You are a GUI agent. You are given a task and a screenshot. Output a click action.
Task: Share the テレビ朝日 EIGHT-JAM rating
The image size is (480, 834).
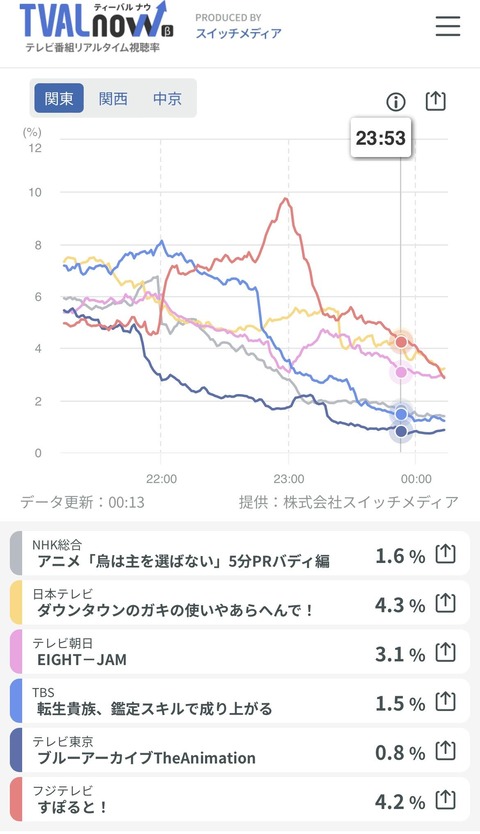[445, 653]
